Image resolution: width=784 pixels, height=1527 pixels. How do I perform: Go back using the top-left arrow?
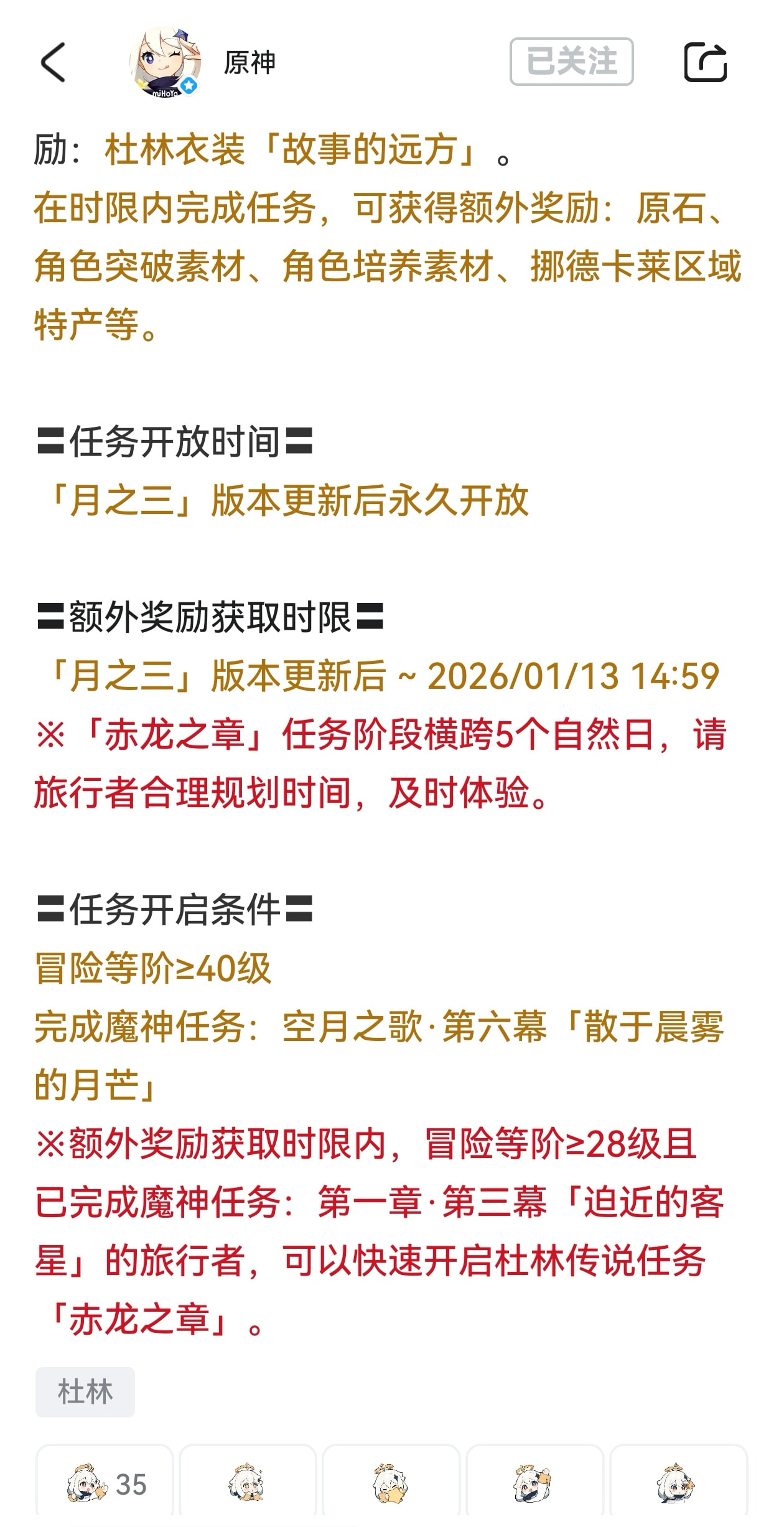point(54,62)
